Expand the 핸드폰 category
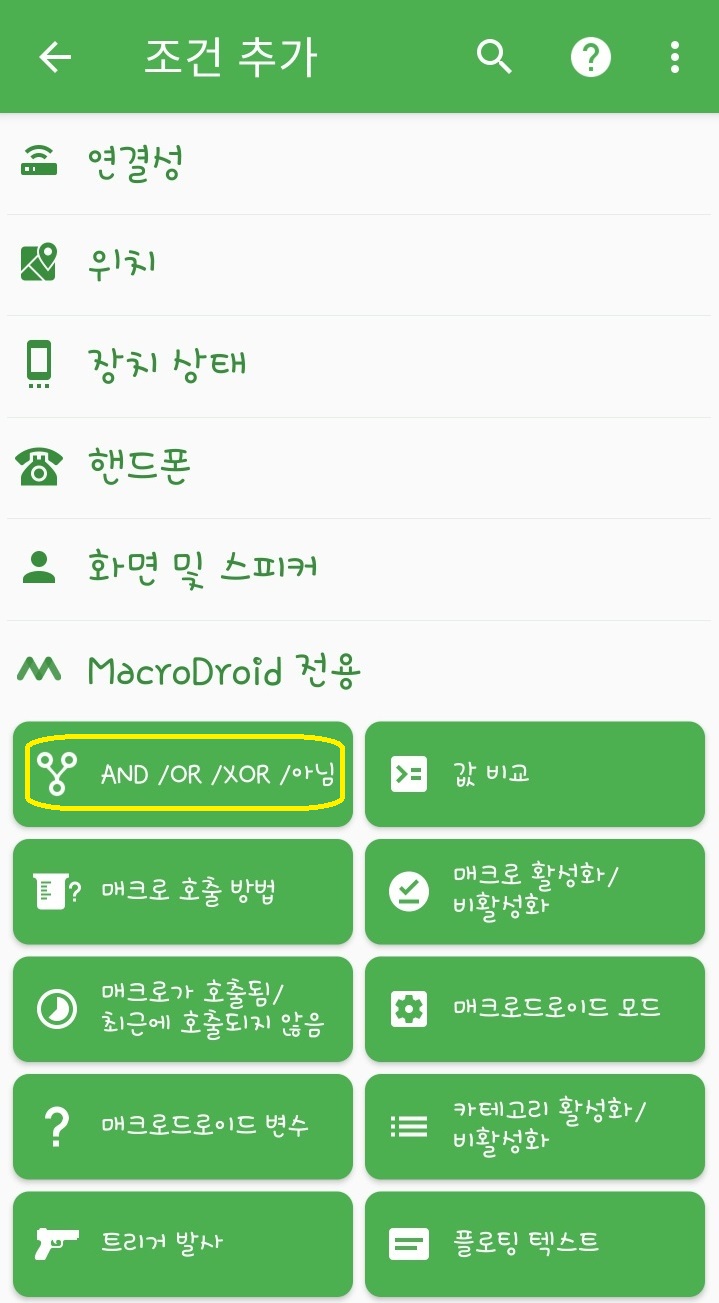This screenshot has height=1303, width=719. tap(359, 467)
